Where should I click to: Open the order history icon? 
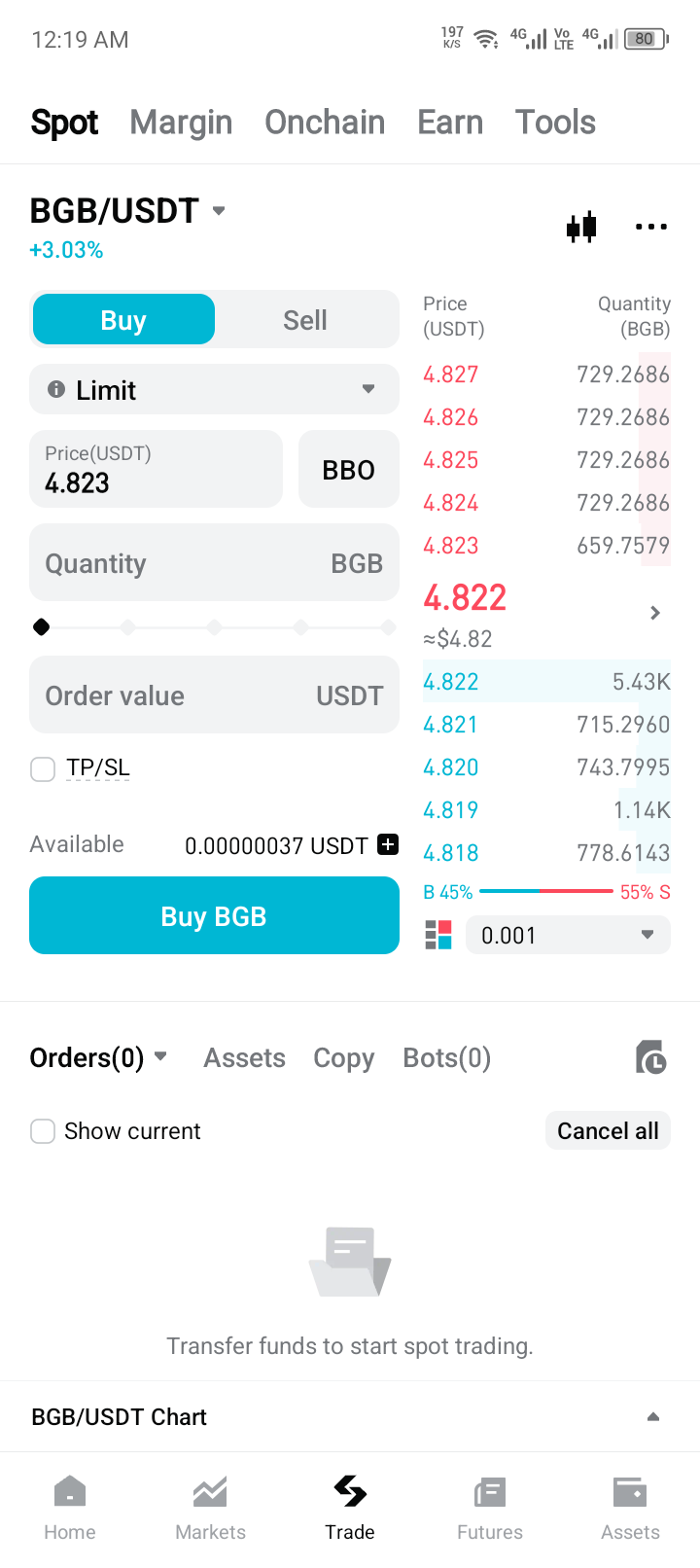(x=650, y=1057)
